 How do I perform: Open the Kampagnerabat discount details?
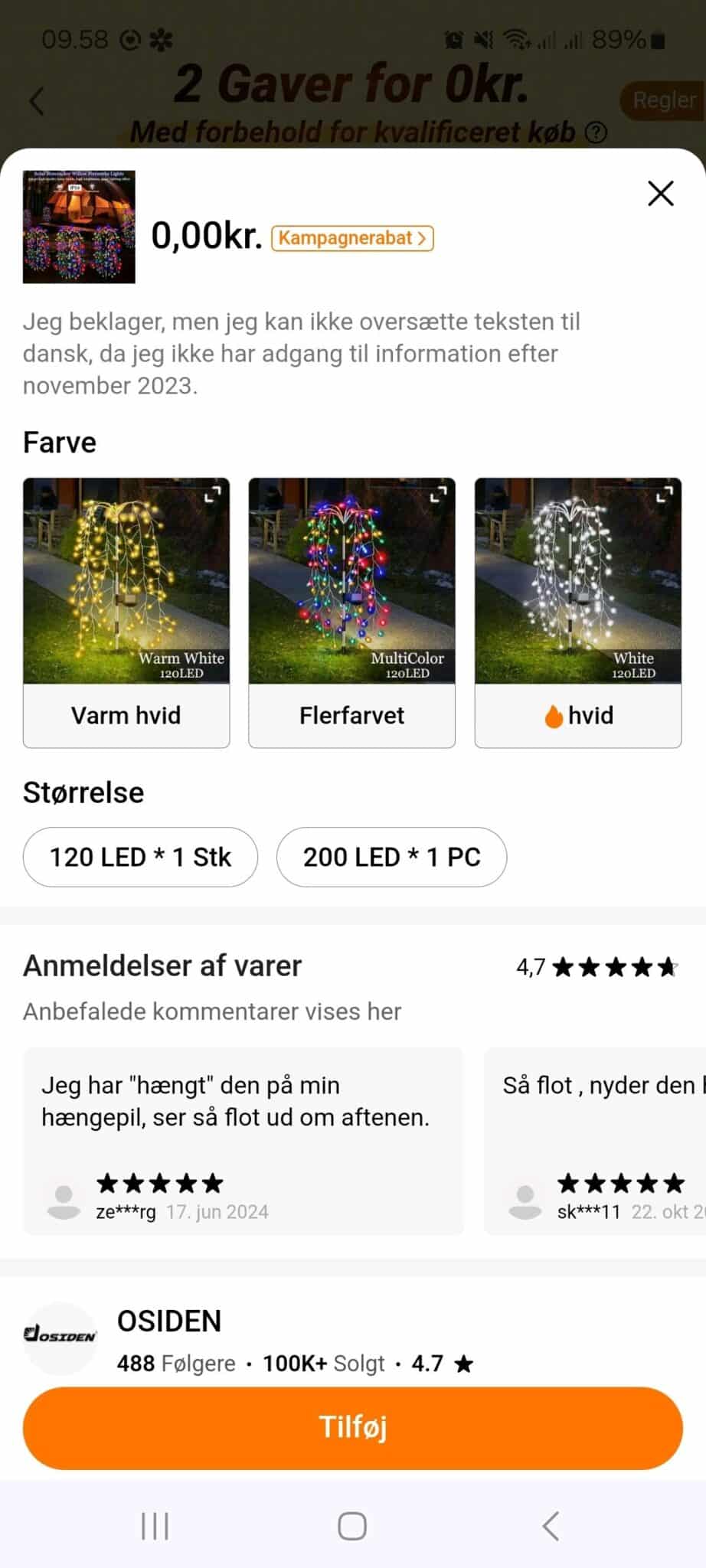click(x=352, y=238)
